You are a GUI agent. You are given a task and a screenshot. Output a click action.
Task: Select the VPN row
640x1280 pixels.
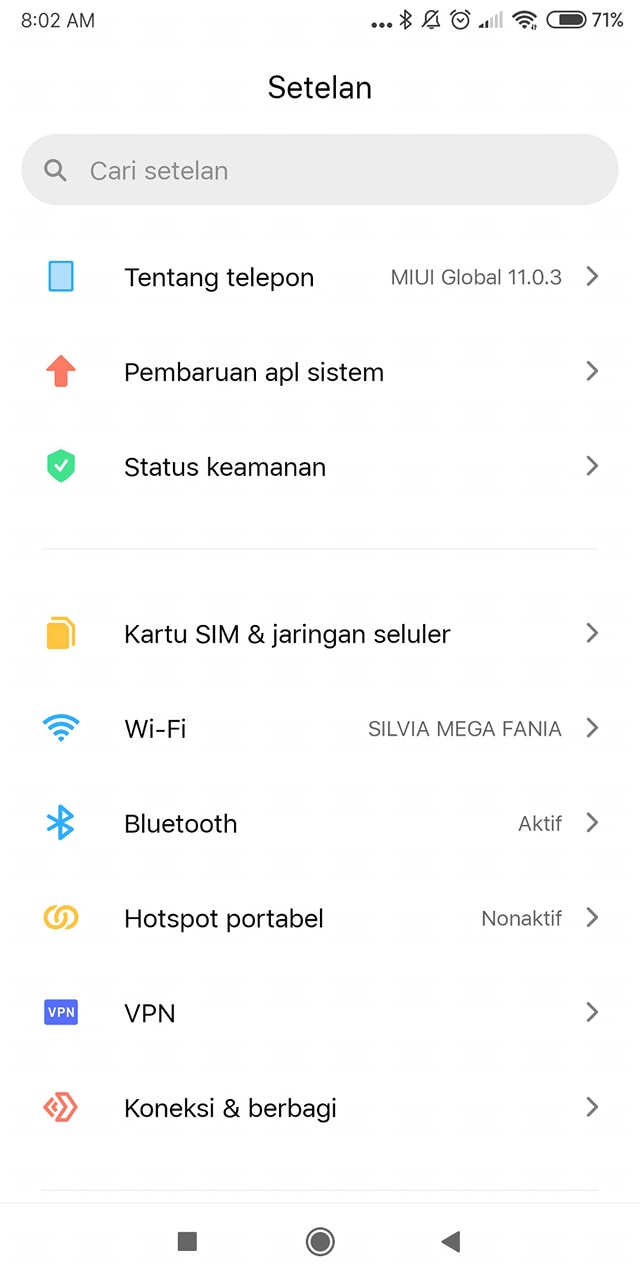pos(320,1013)
